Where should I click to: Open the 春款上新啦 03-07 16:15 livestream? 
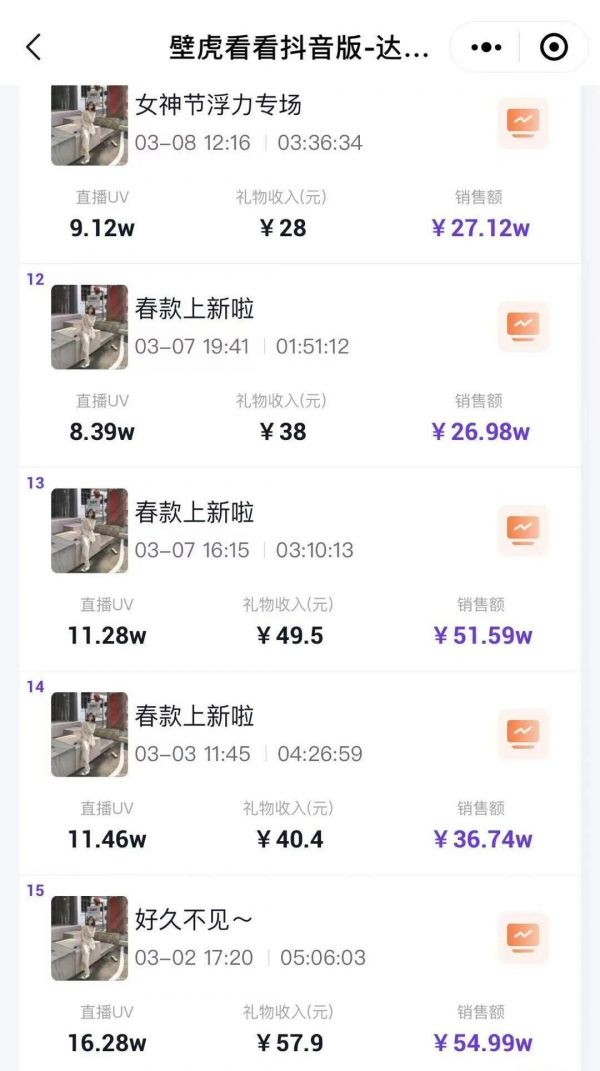pos(300,569)
